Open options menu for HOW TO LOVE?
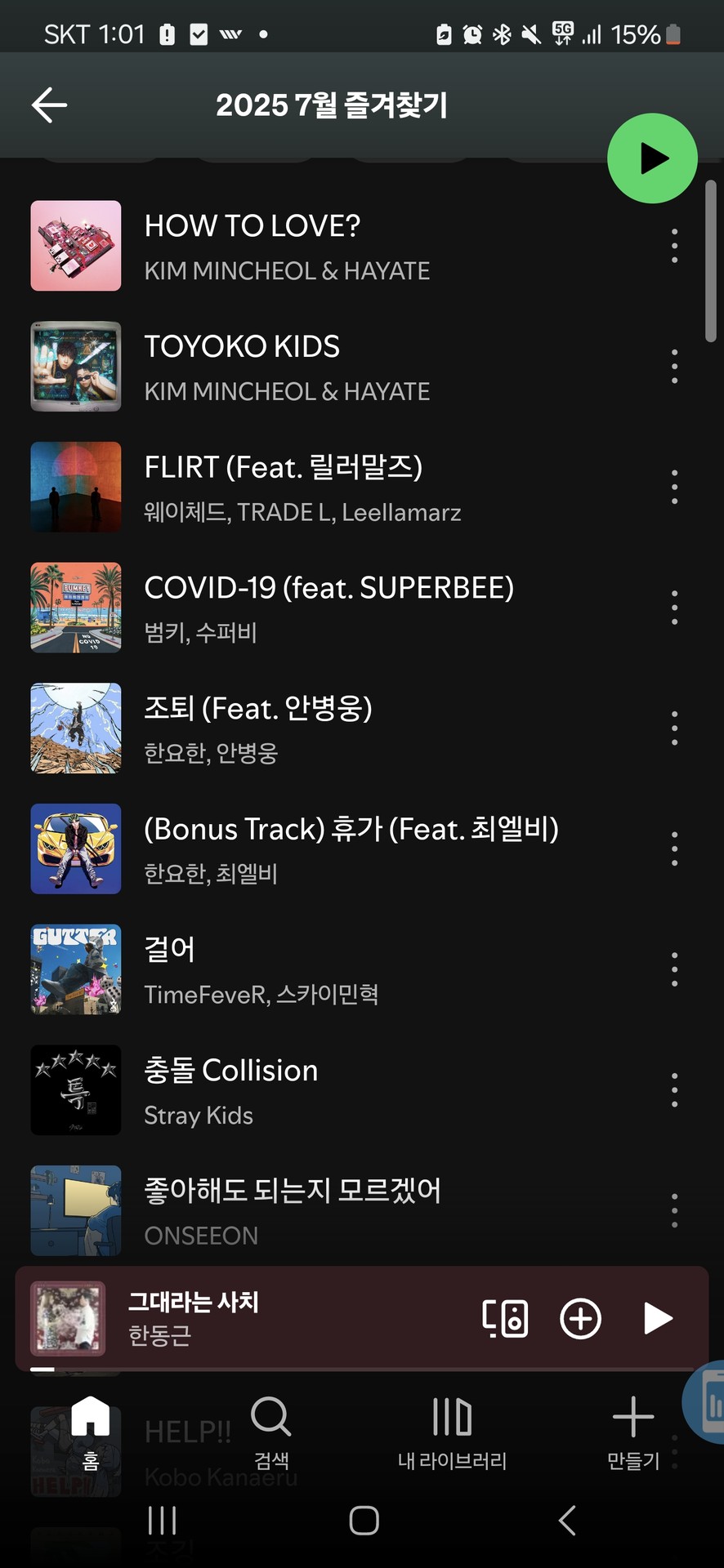 674,245
